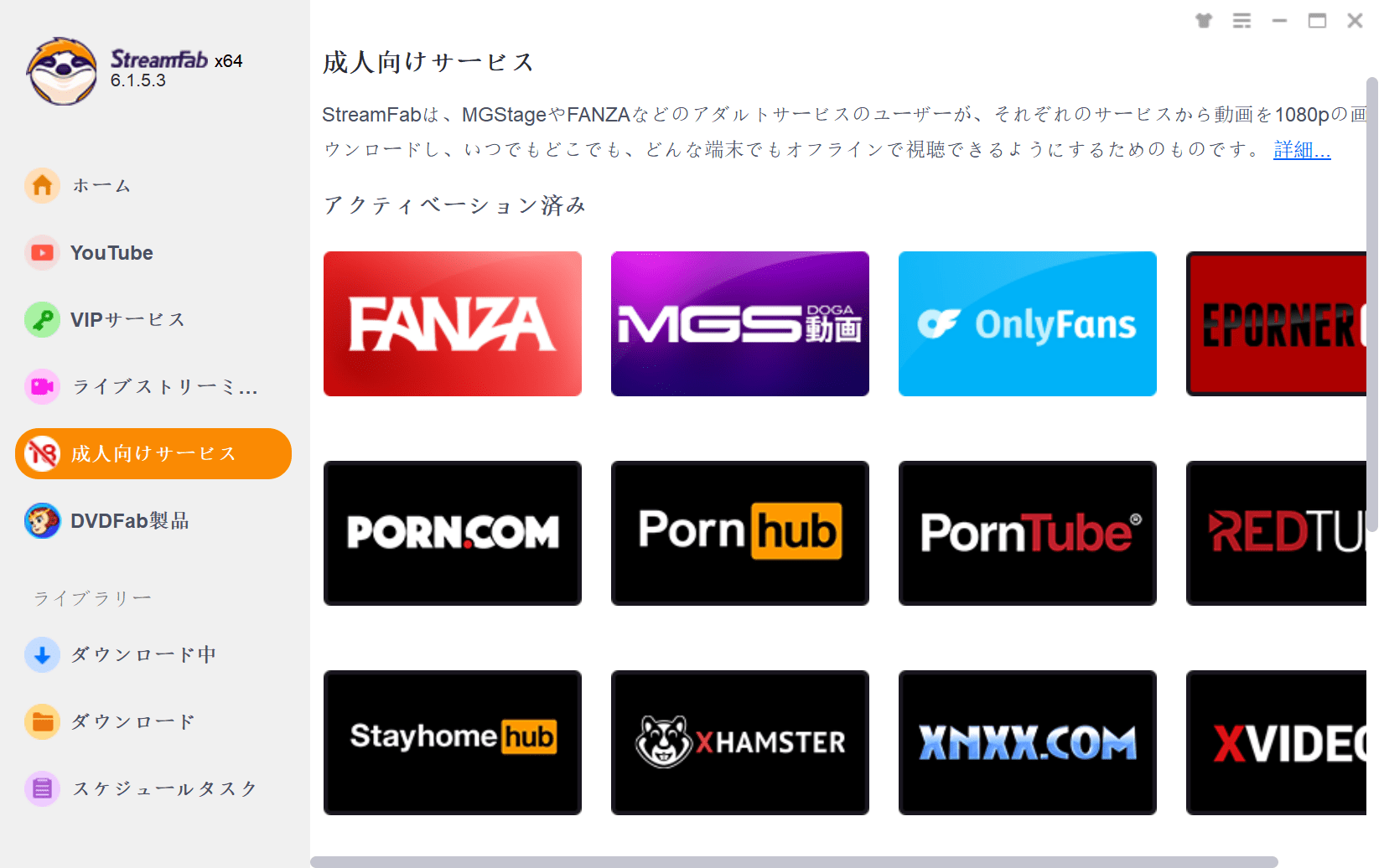Minimize the app window
1384x868 pixels.
1279,21
